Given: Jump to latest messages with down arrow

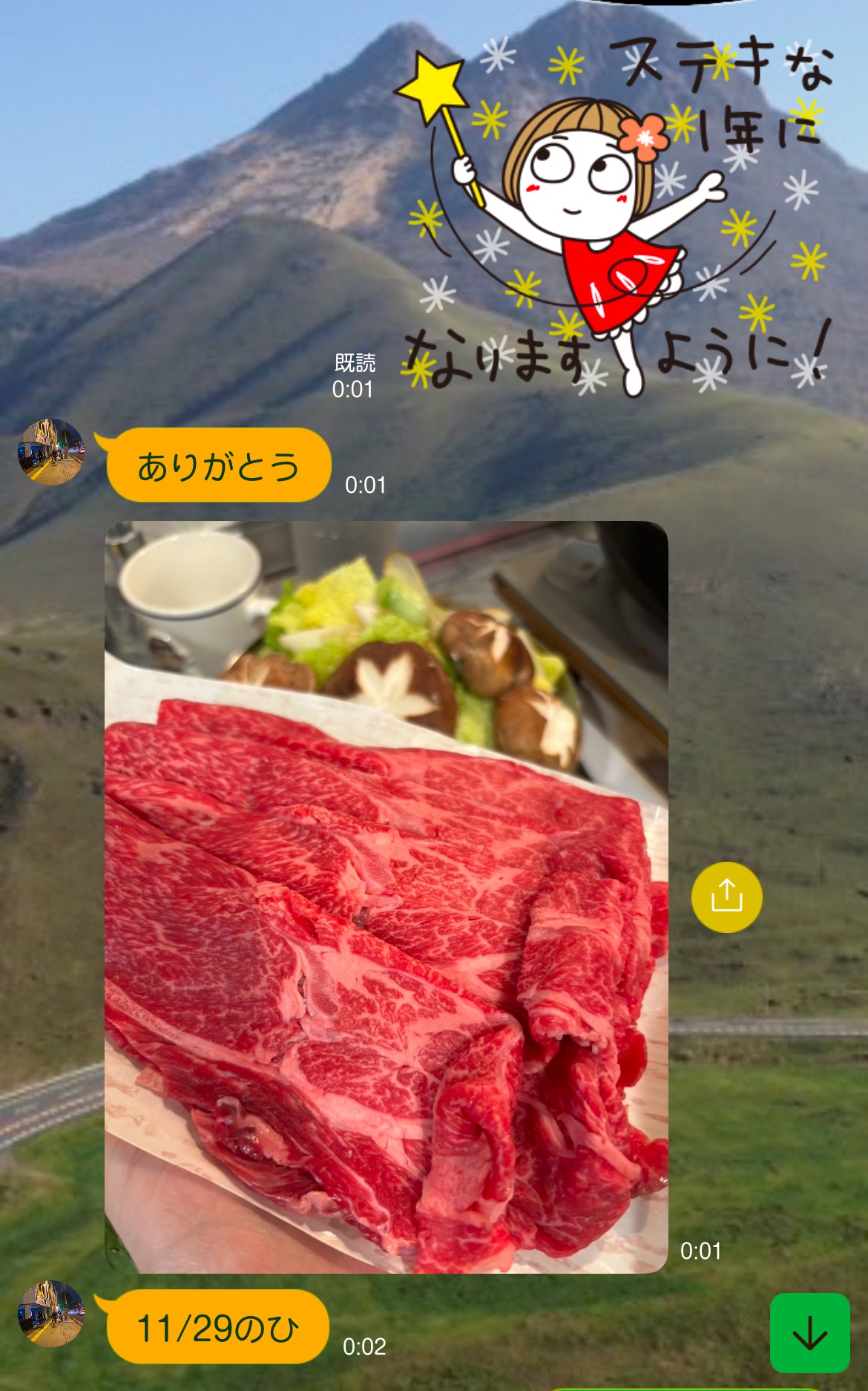Looking at the screenshot, I should pyautogui.click(x=809, y=1333).
